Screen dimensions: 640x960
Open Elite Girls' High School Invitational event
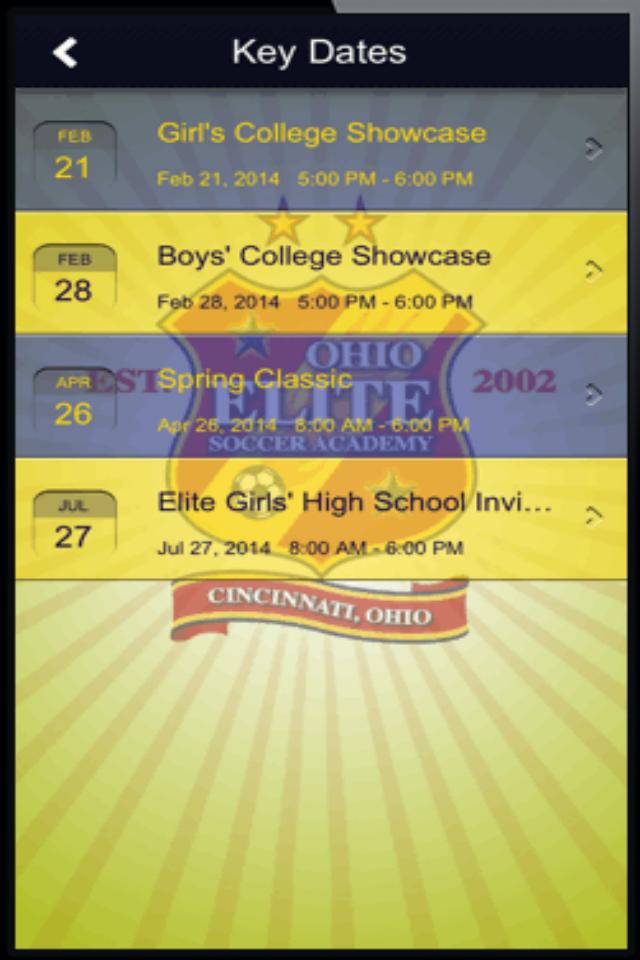click(x=320, y=519)
